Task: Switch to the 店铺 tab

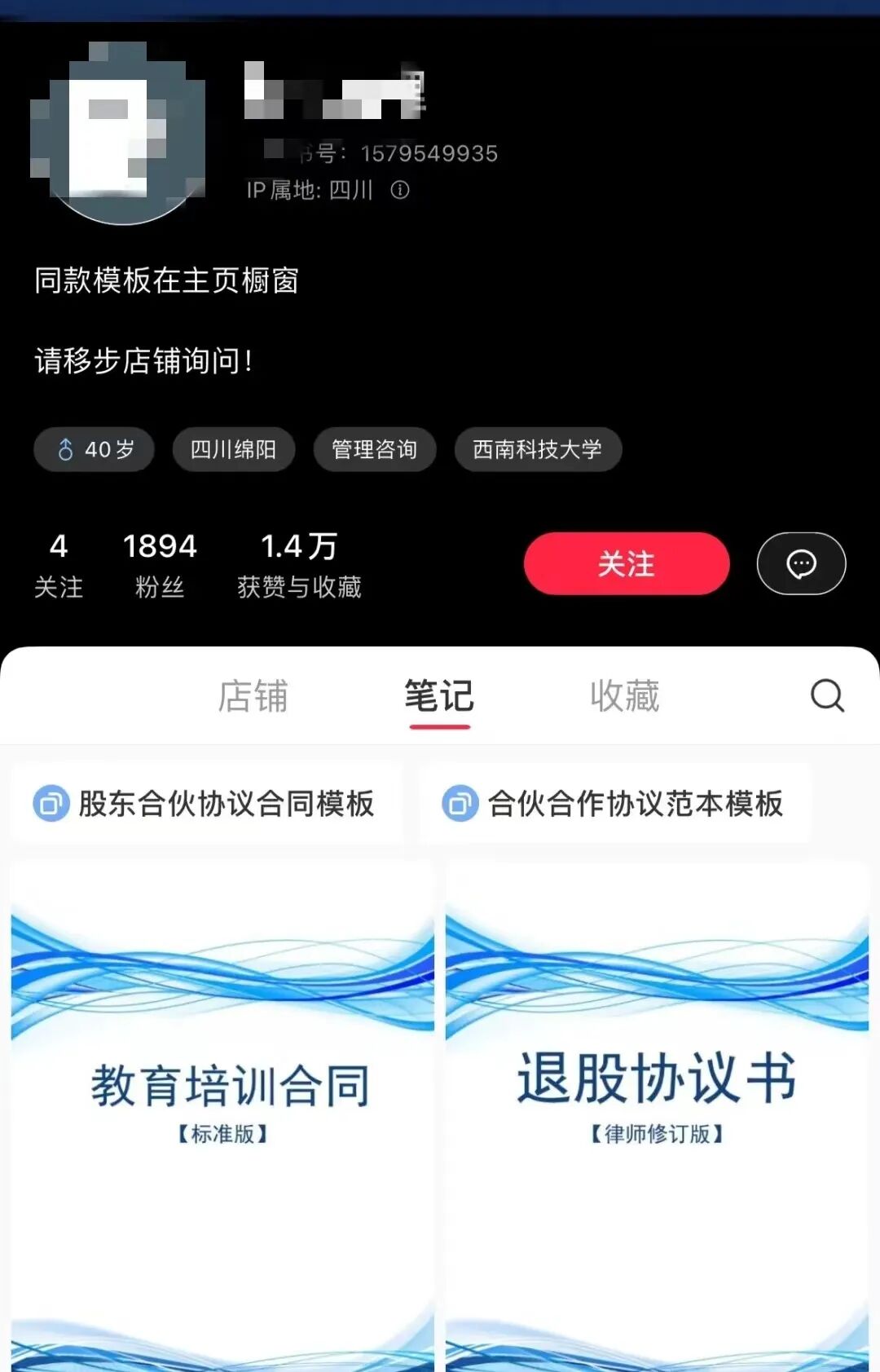Action: click(253, 695)
